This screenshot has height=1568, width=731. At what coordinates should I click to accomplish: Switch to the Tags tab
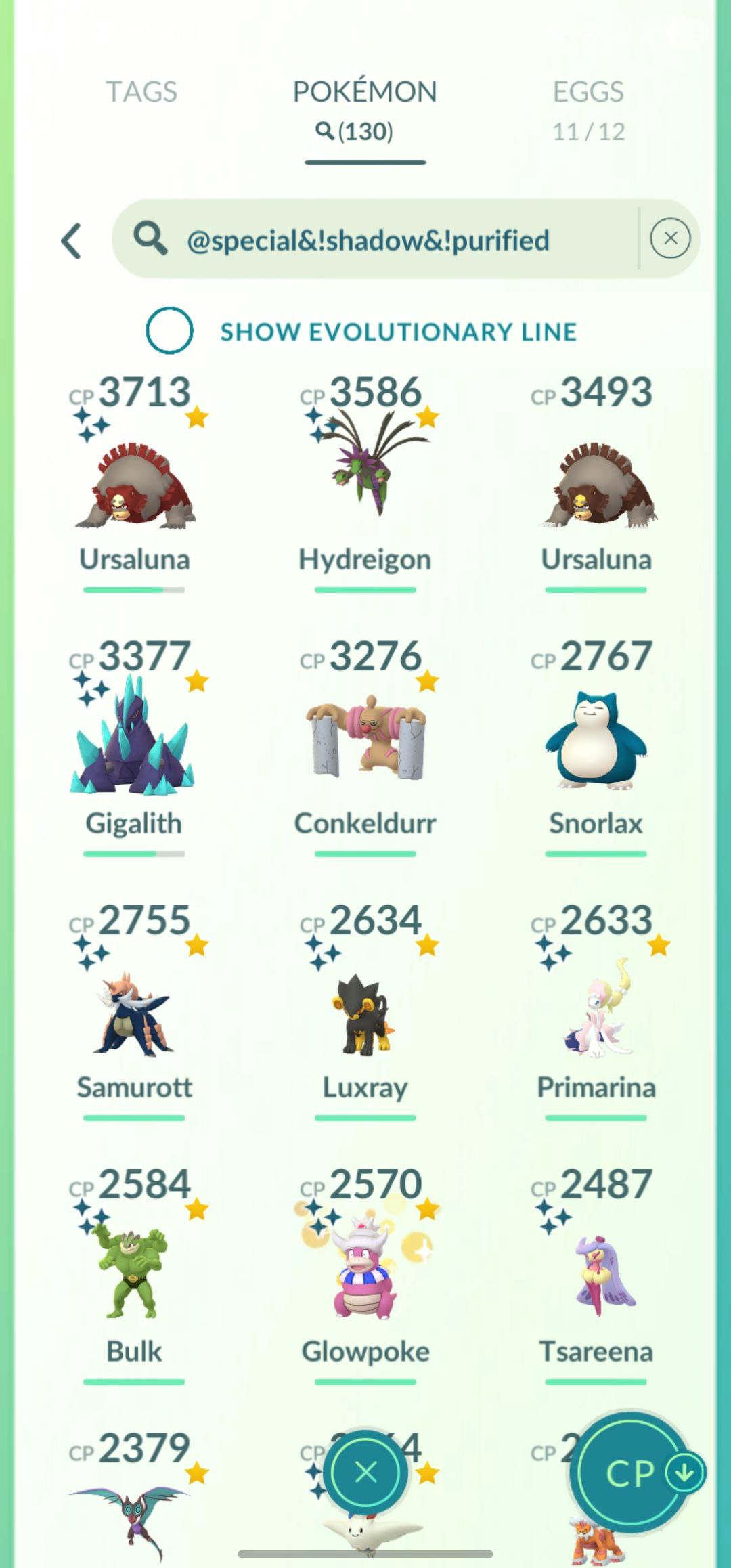tap(141, 92)
